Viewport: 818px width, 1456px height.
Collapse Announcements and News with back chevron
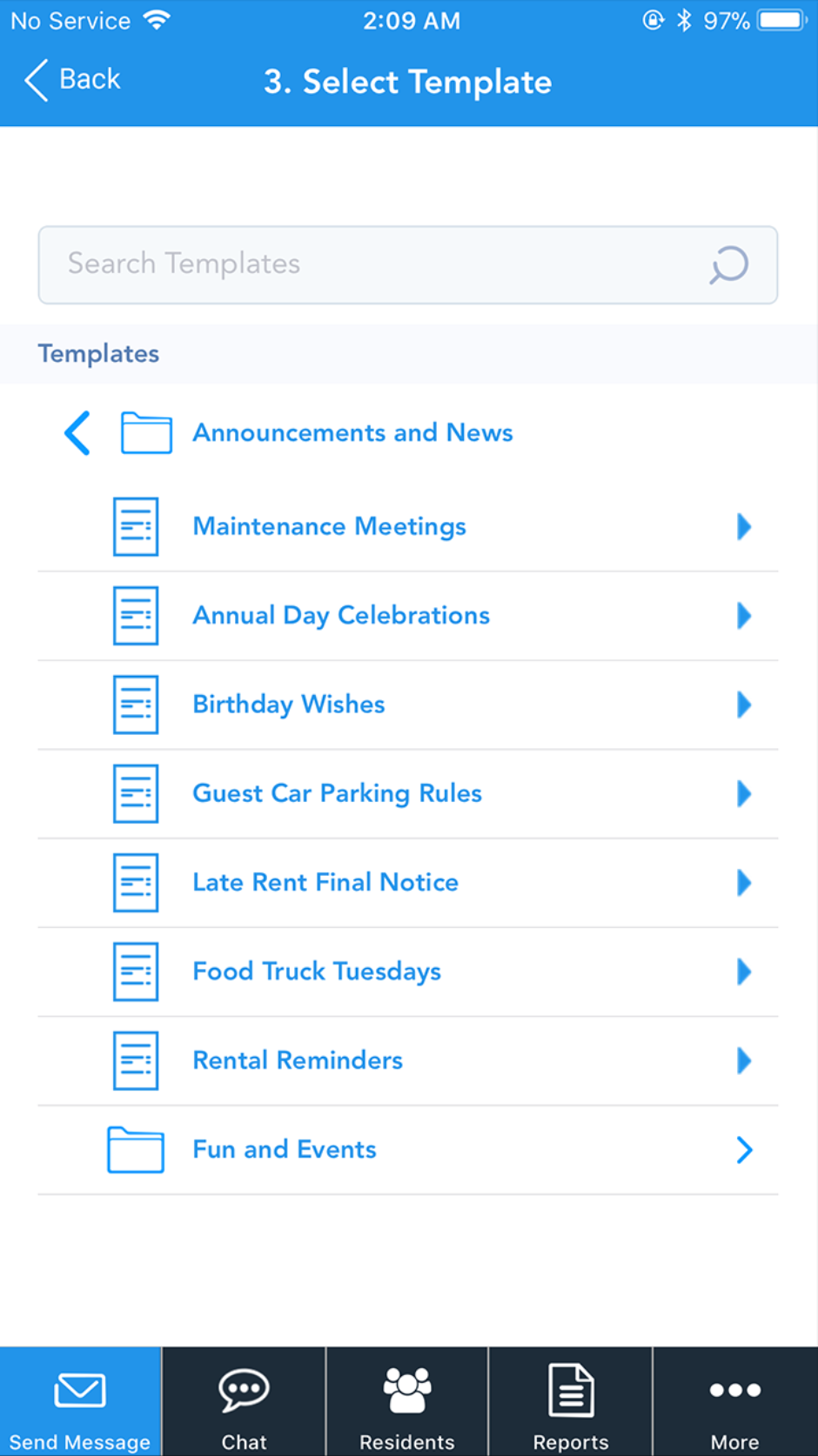click(x=77, y=432)
